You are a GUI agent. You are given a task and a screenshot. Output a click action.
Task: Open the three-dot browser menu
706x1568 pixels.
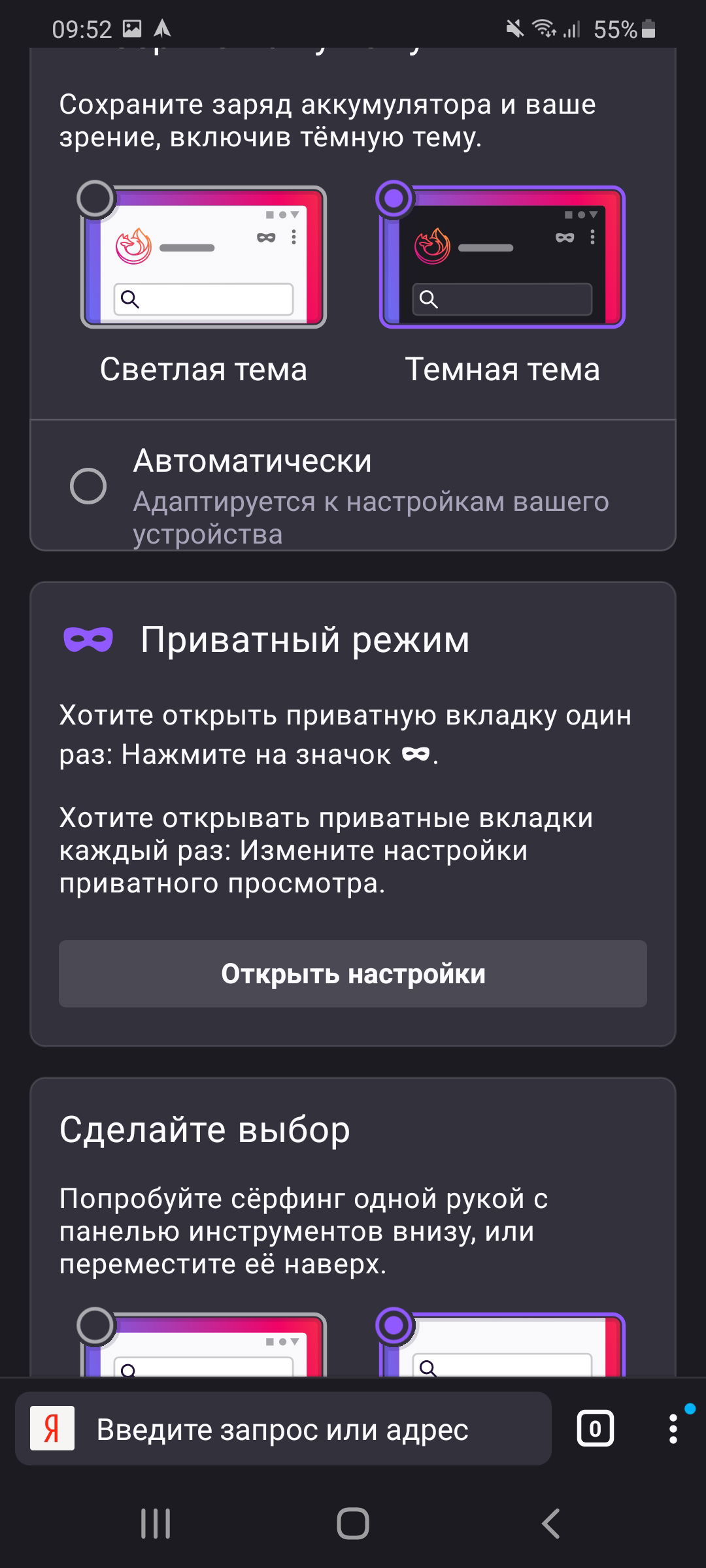point(673,1429)
